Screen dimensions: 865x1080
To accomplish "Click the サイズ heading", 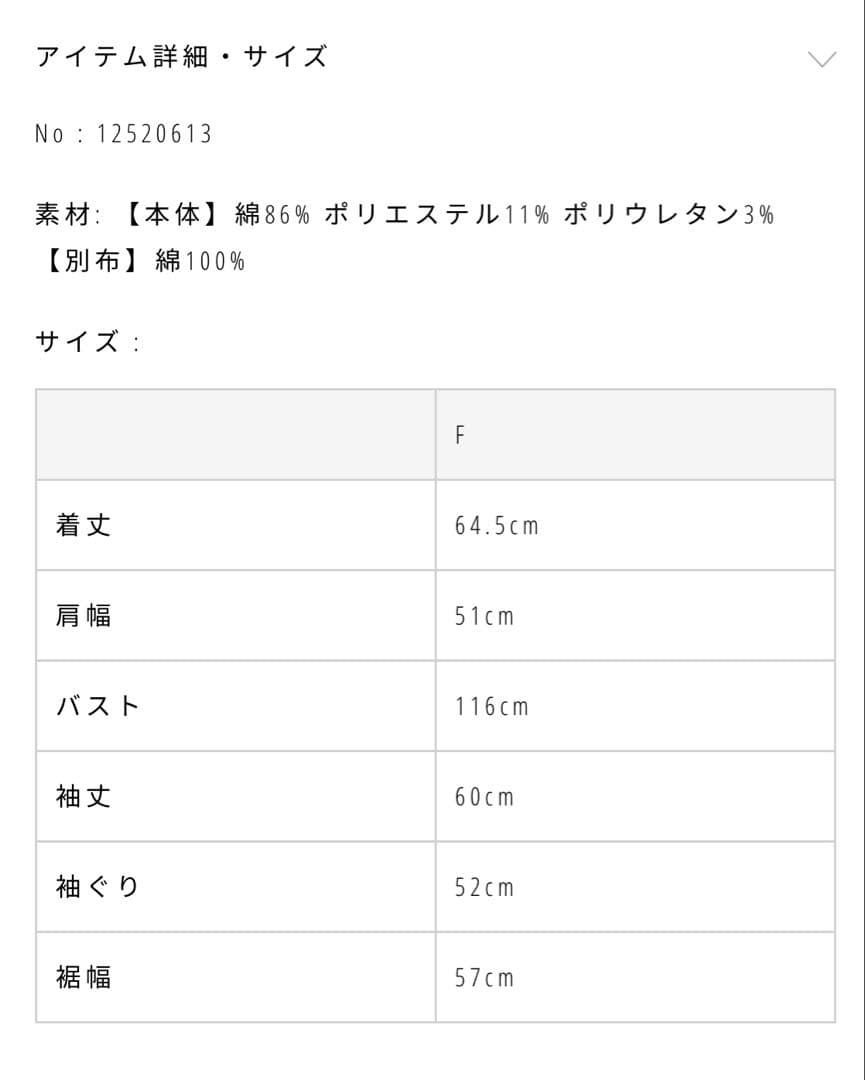I will [80, 339].
